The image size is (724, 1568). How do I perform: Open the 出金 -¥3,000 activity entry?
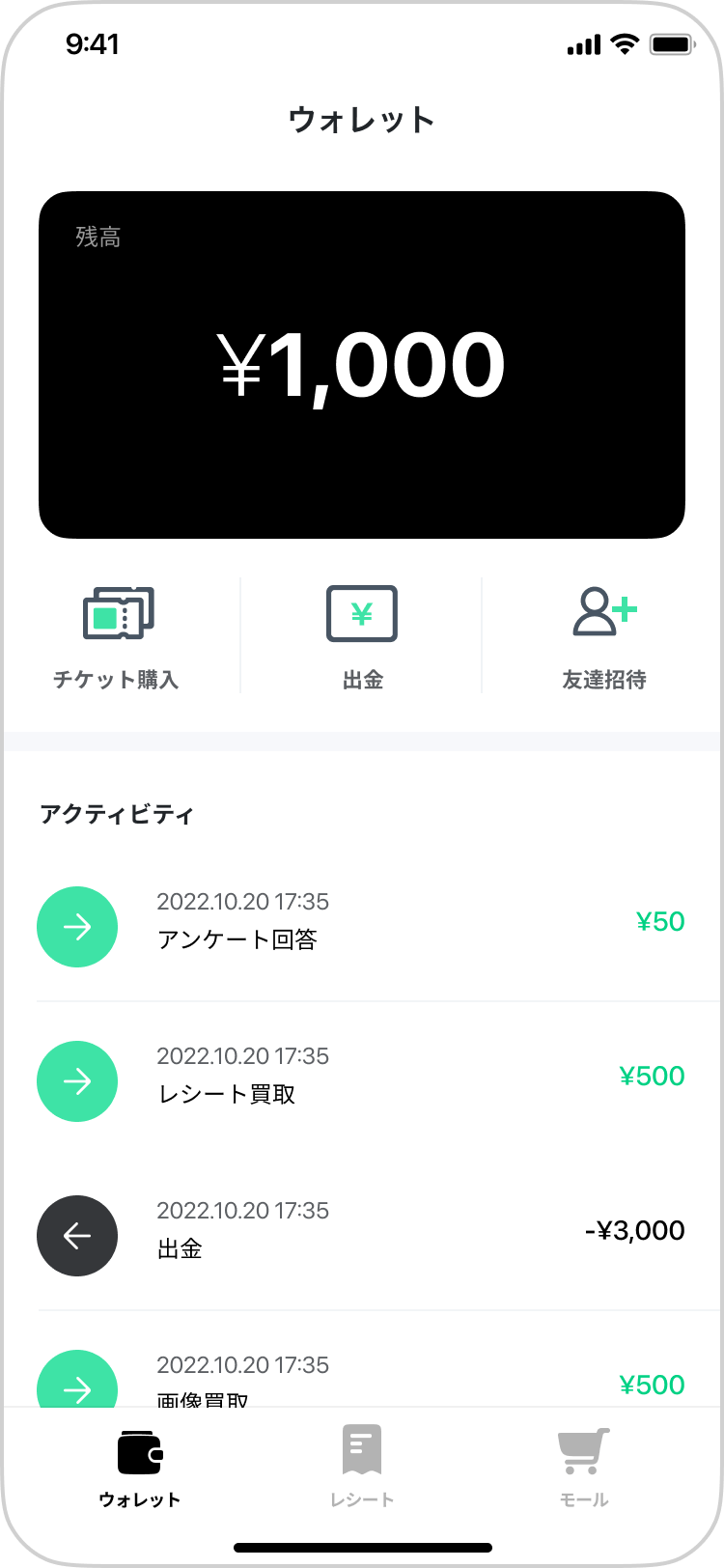361,1234
